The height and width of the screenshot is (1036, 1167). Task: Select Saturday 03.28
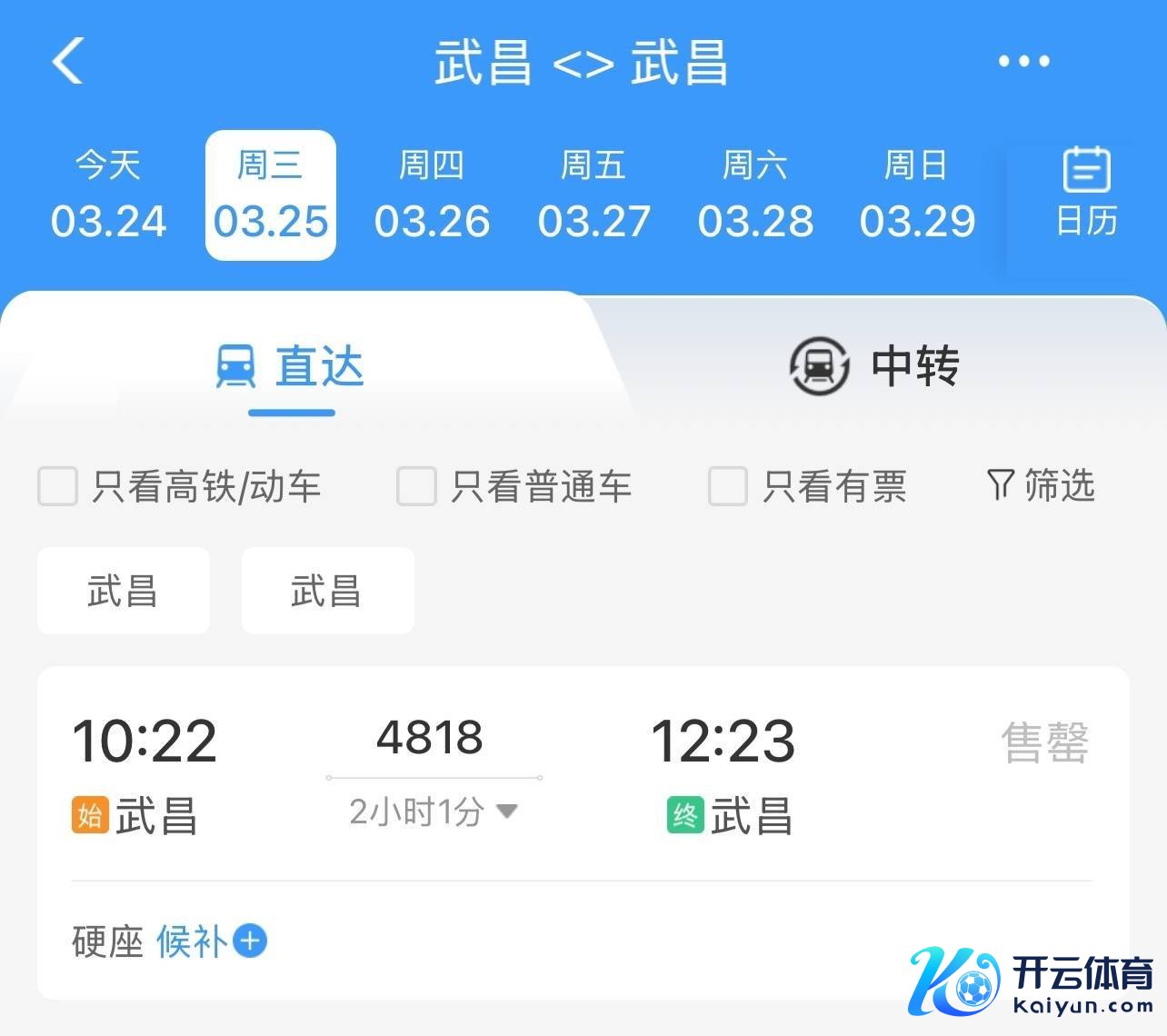tap(755, 195)
